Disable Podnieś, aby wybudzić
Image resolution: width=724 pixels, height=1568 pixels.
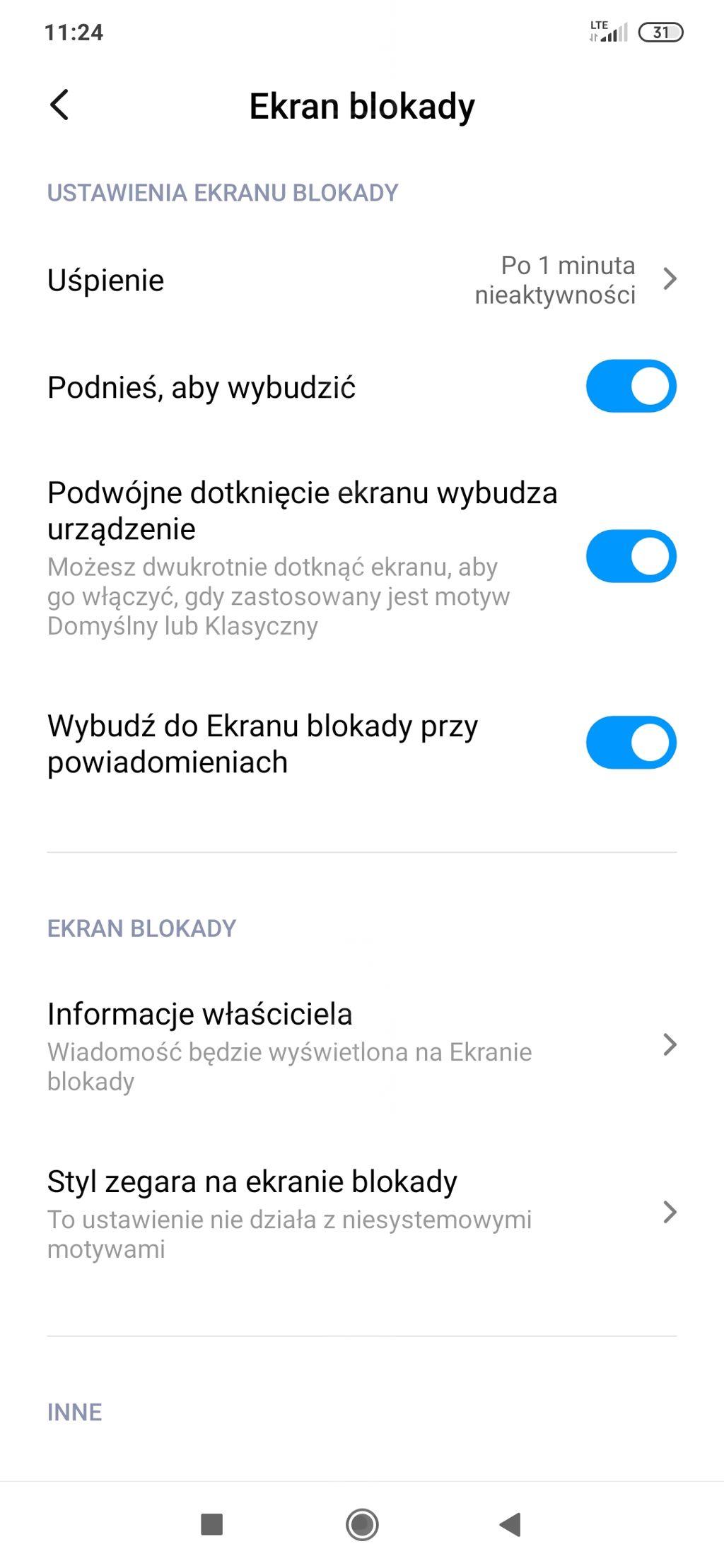[631, 386]
